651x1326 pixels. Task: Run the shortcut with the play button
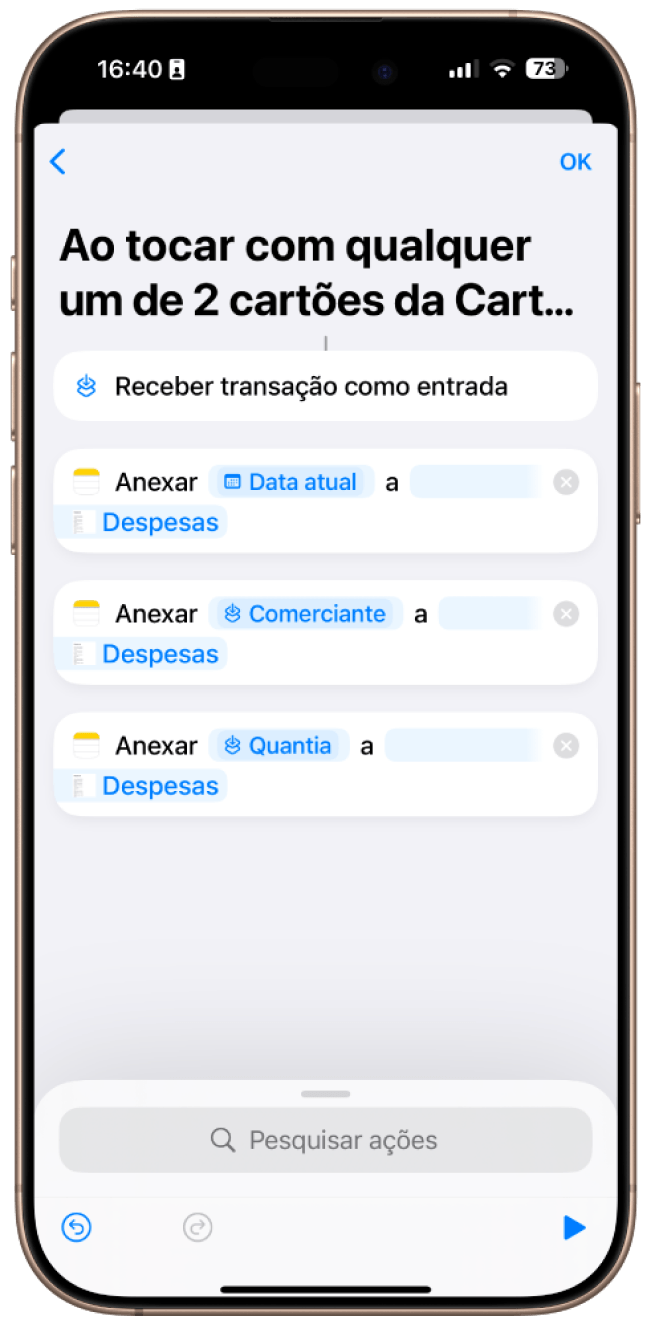[x=574, y=1227]
